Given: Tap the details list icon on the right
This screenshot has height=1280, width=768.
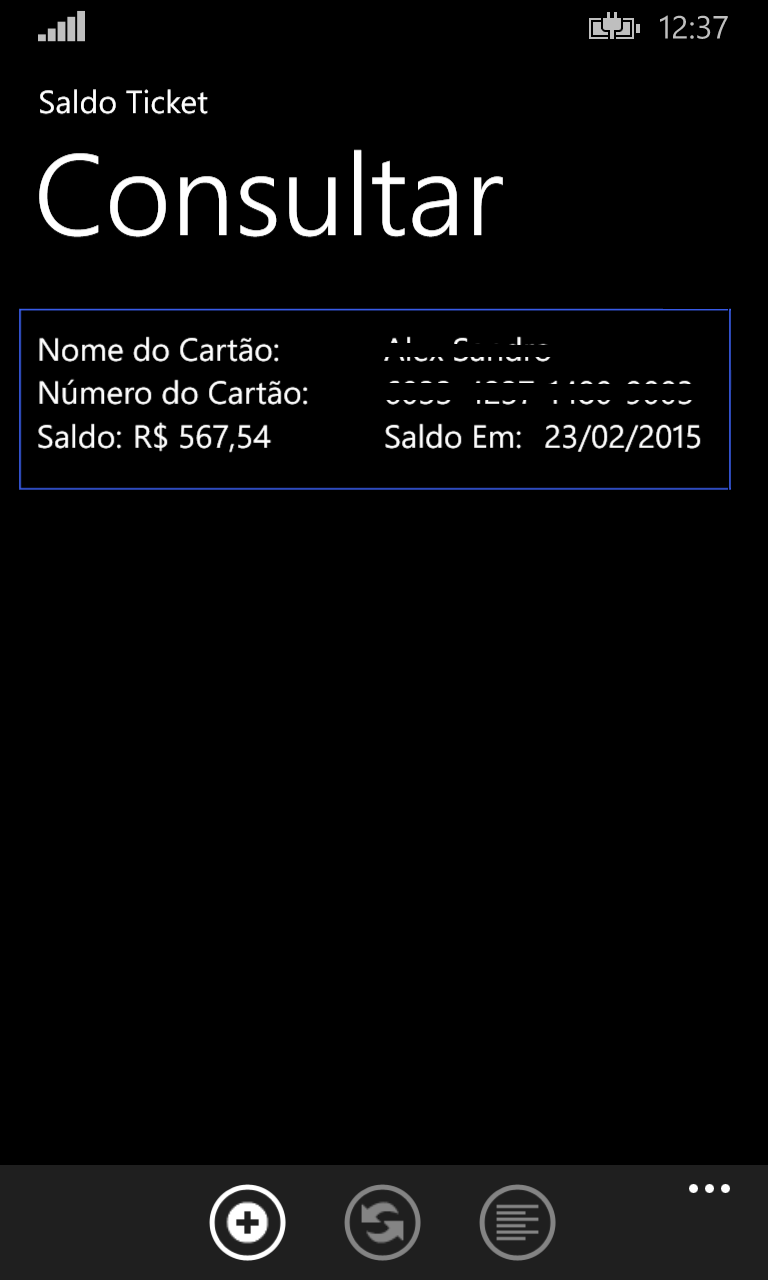Looking at the screenshot, I should [517, 1222].
